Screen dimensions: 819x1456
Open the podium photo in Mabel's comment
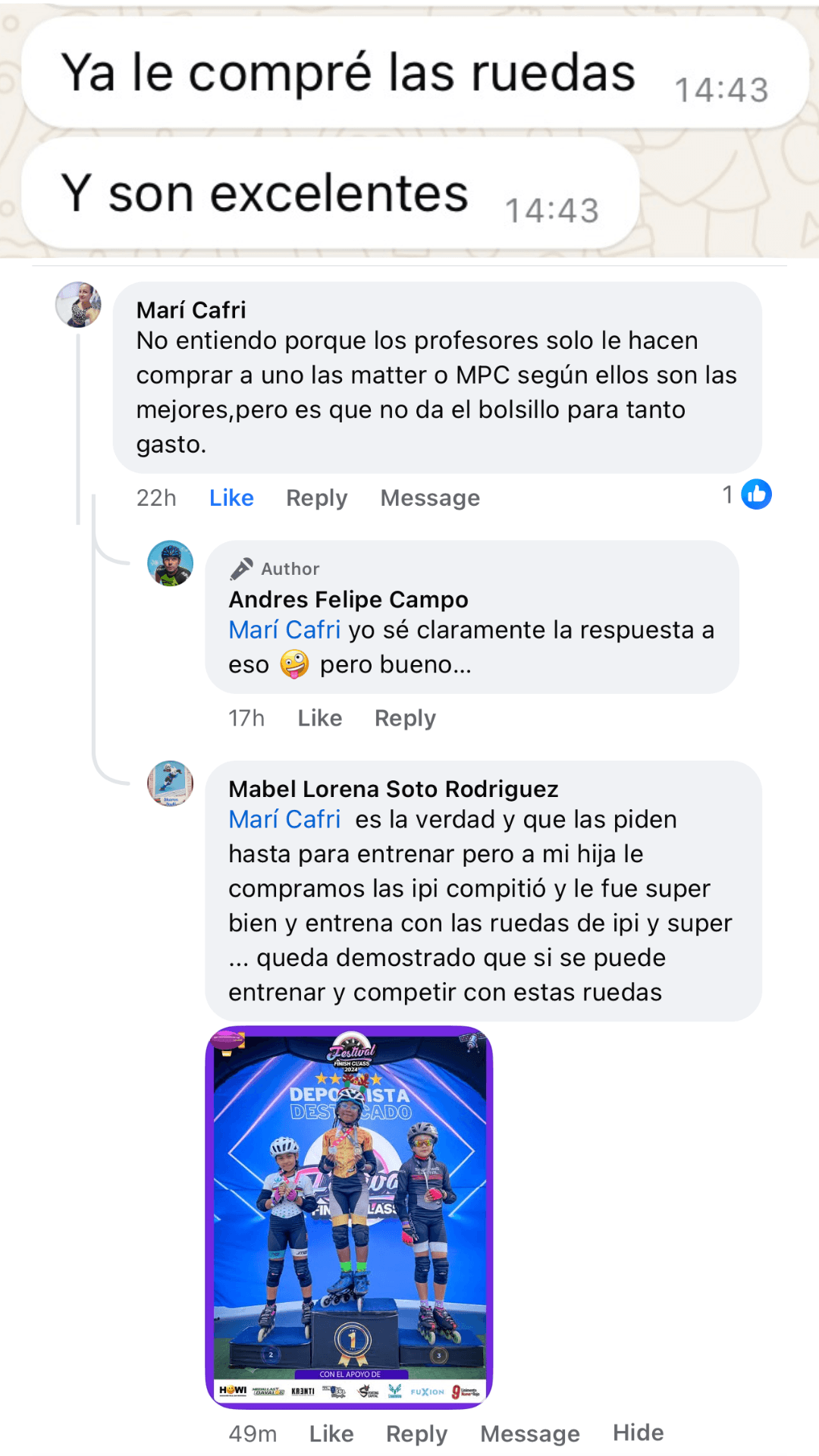pos(349,1216)
